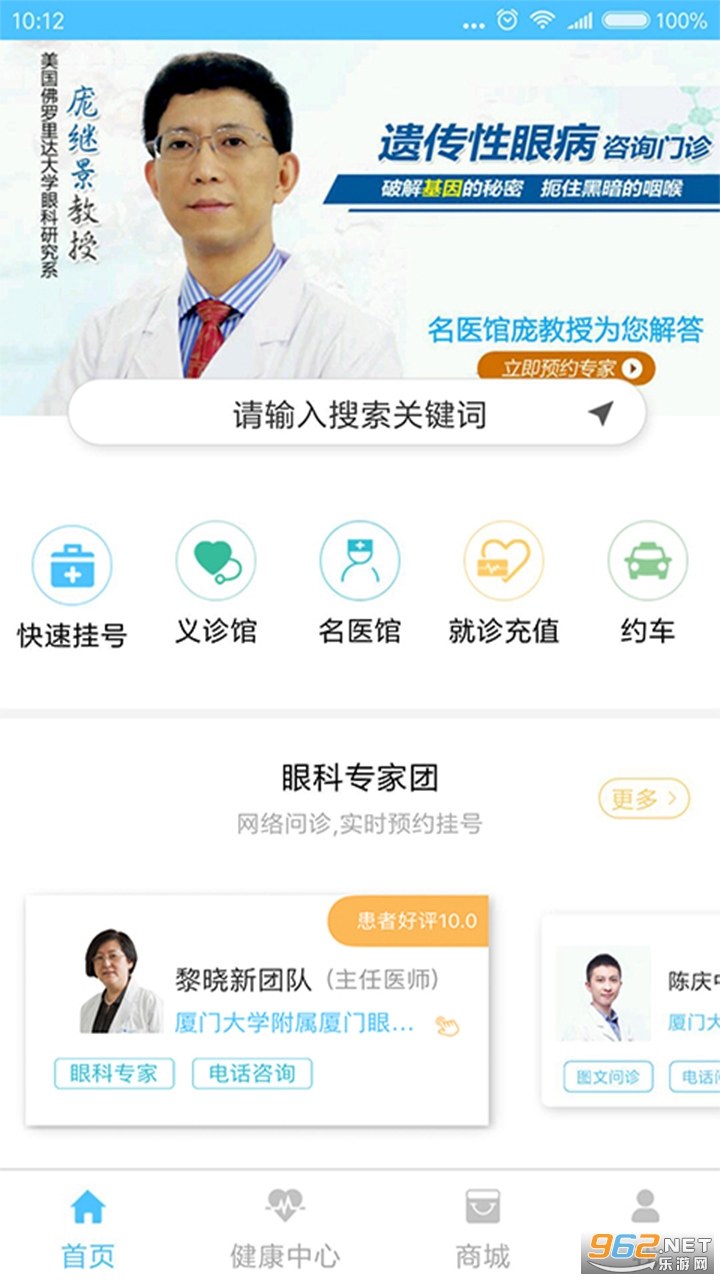The height and width of the screenshot is (1280, 720).
Task: Switch to 健康中心 tab
Action: (x=285, y=1228)
